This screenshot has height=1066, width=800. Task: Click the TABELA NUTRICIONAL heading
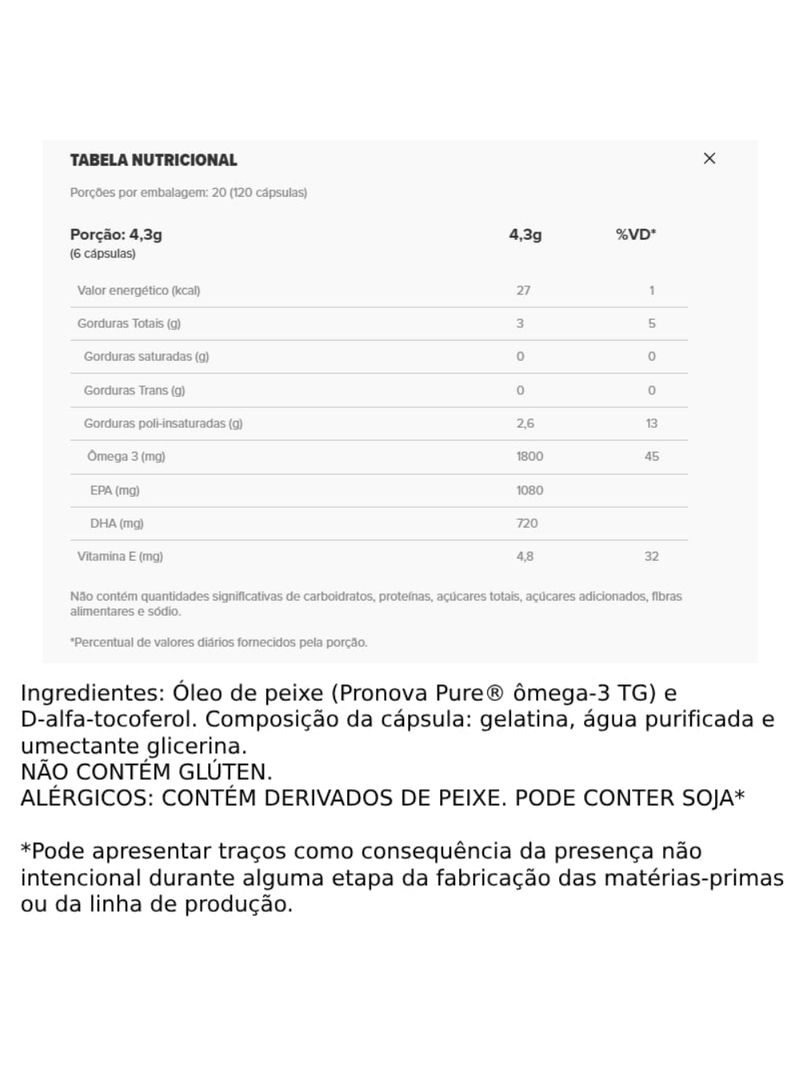(x=152, y=158)
